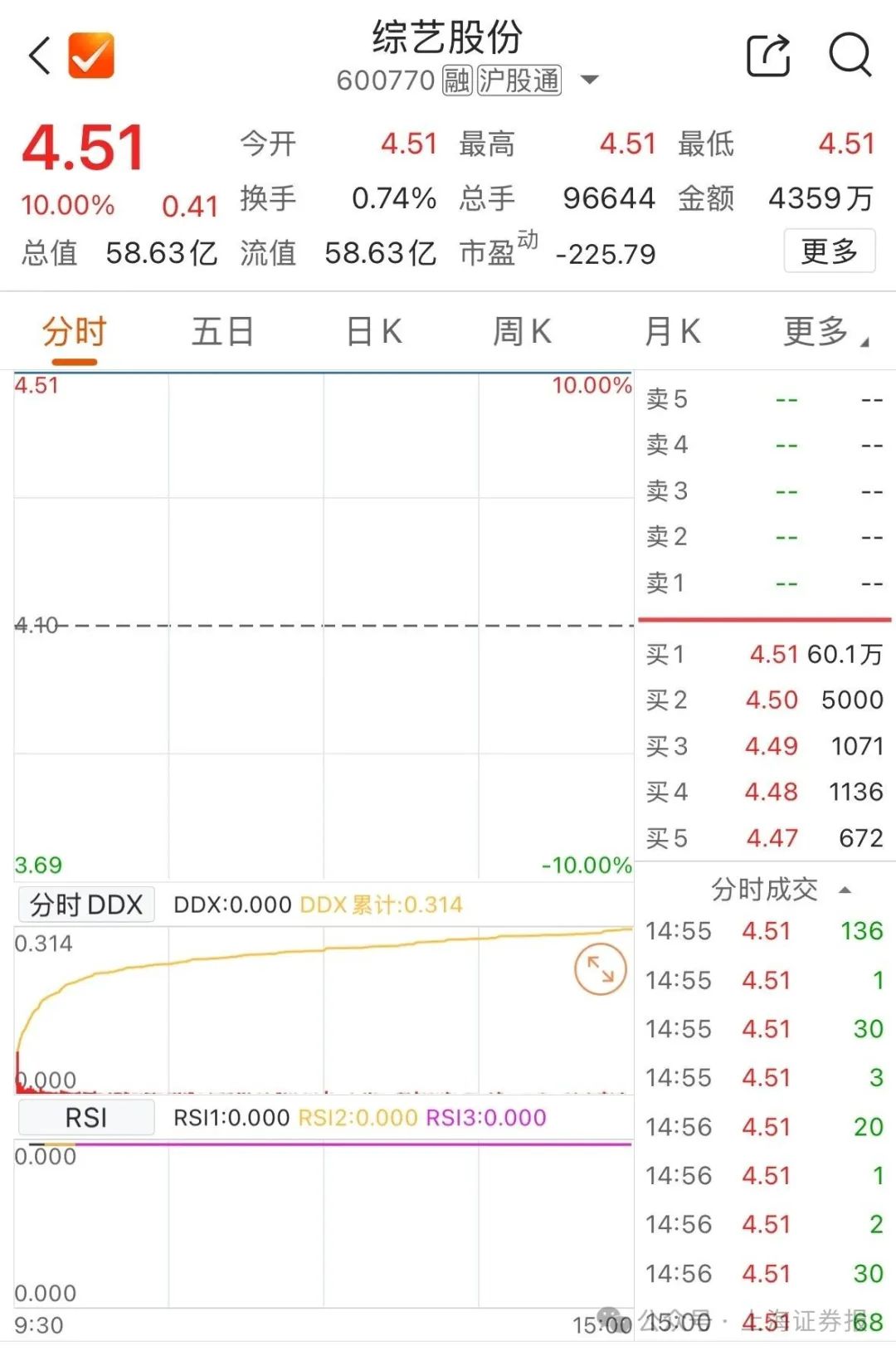View the 月K chart tab
Screen dimensions: 896x1356
click(672, 332)
